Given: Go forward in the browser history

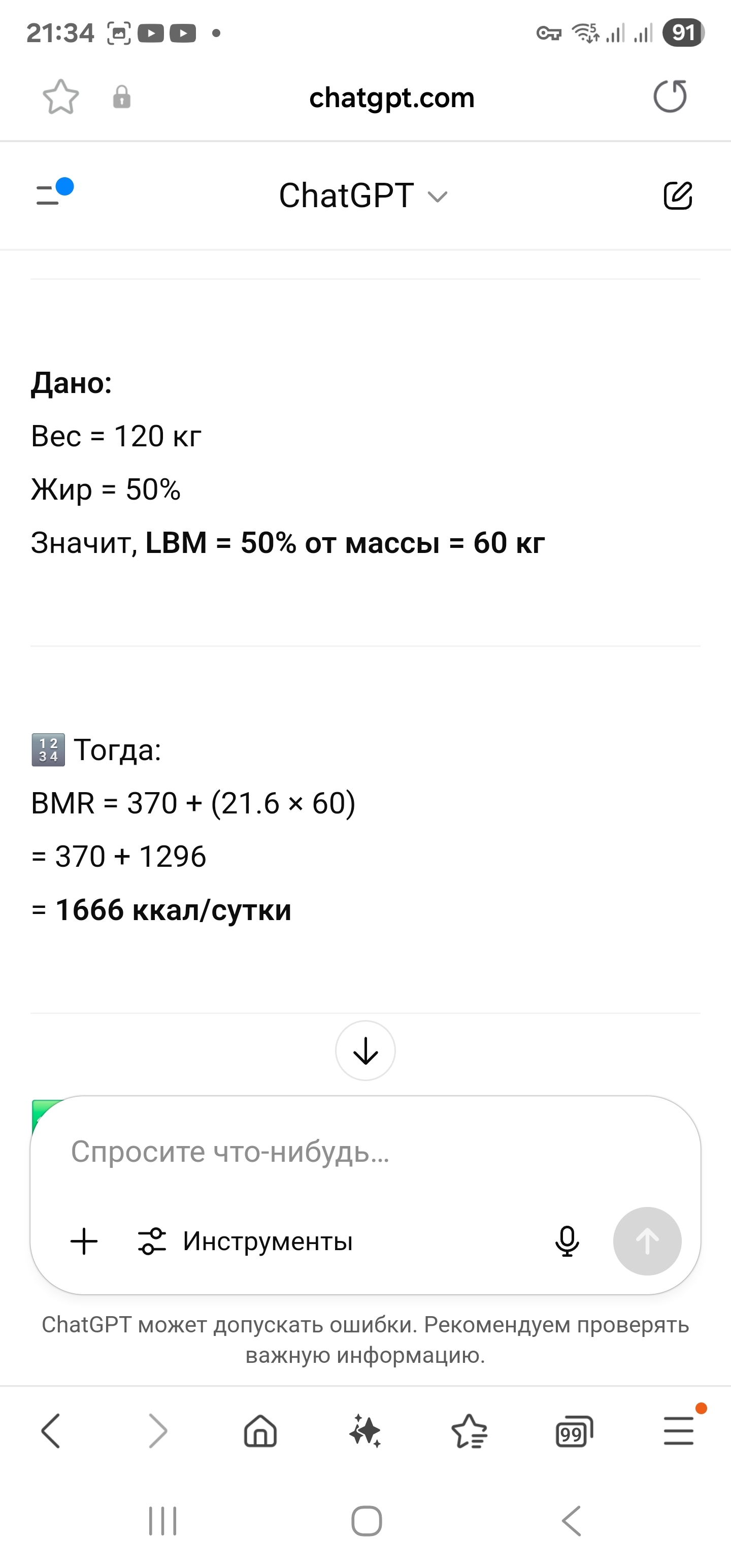Looking at the screenshot, I should (158, 1430).
